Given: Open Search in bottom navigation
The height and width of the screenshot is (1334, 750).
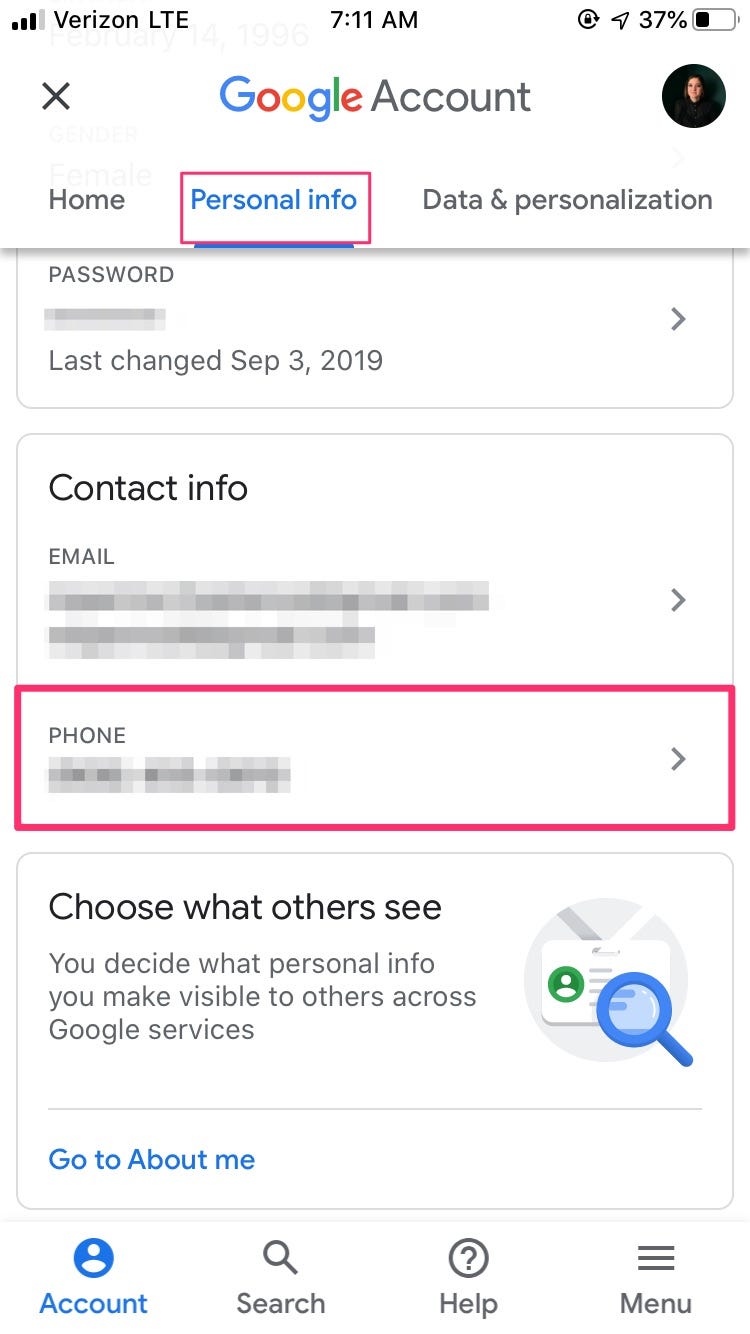Looking at the screenshot, I should [281, 1277].
